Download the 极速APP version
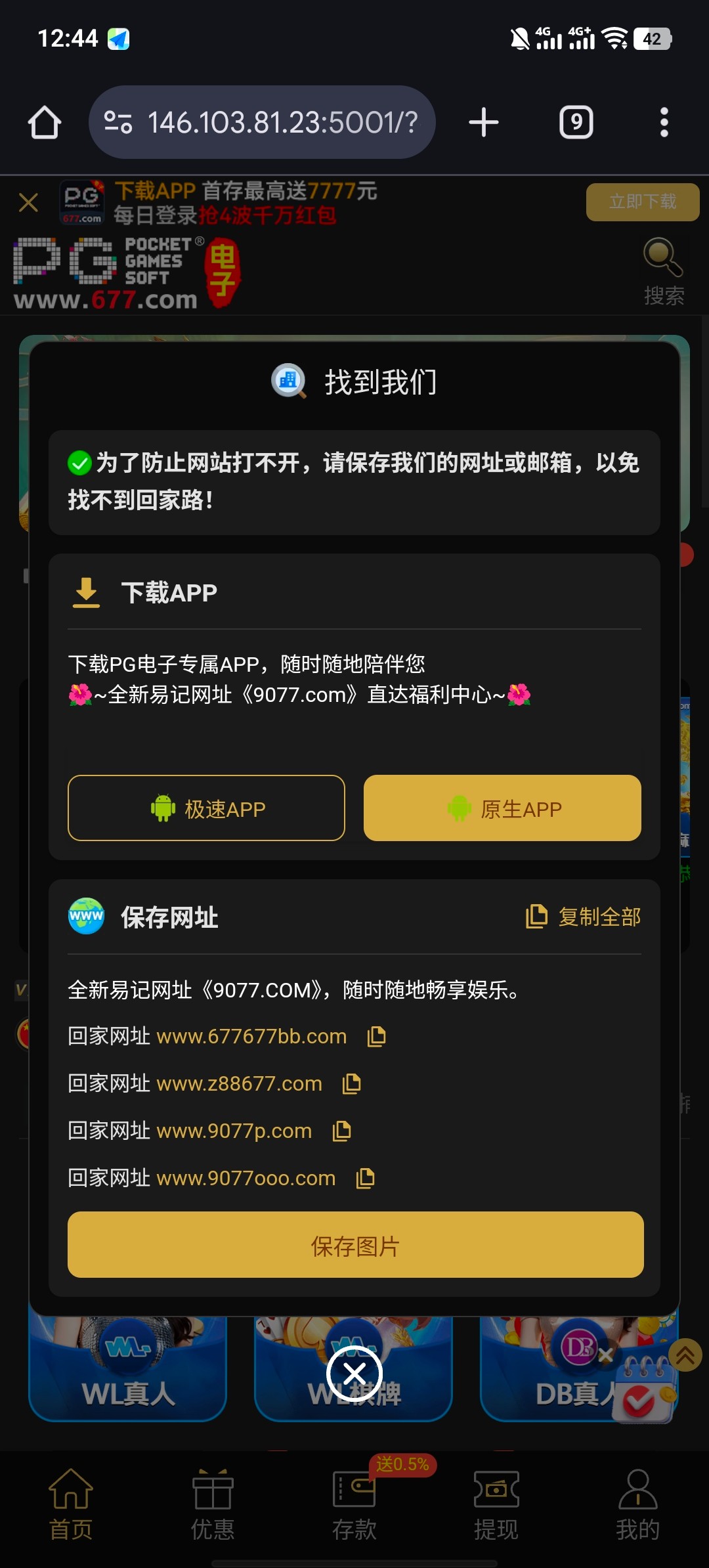This screenshot has width=709, height=1568. tap(206, 808)
